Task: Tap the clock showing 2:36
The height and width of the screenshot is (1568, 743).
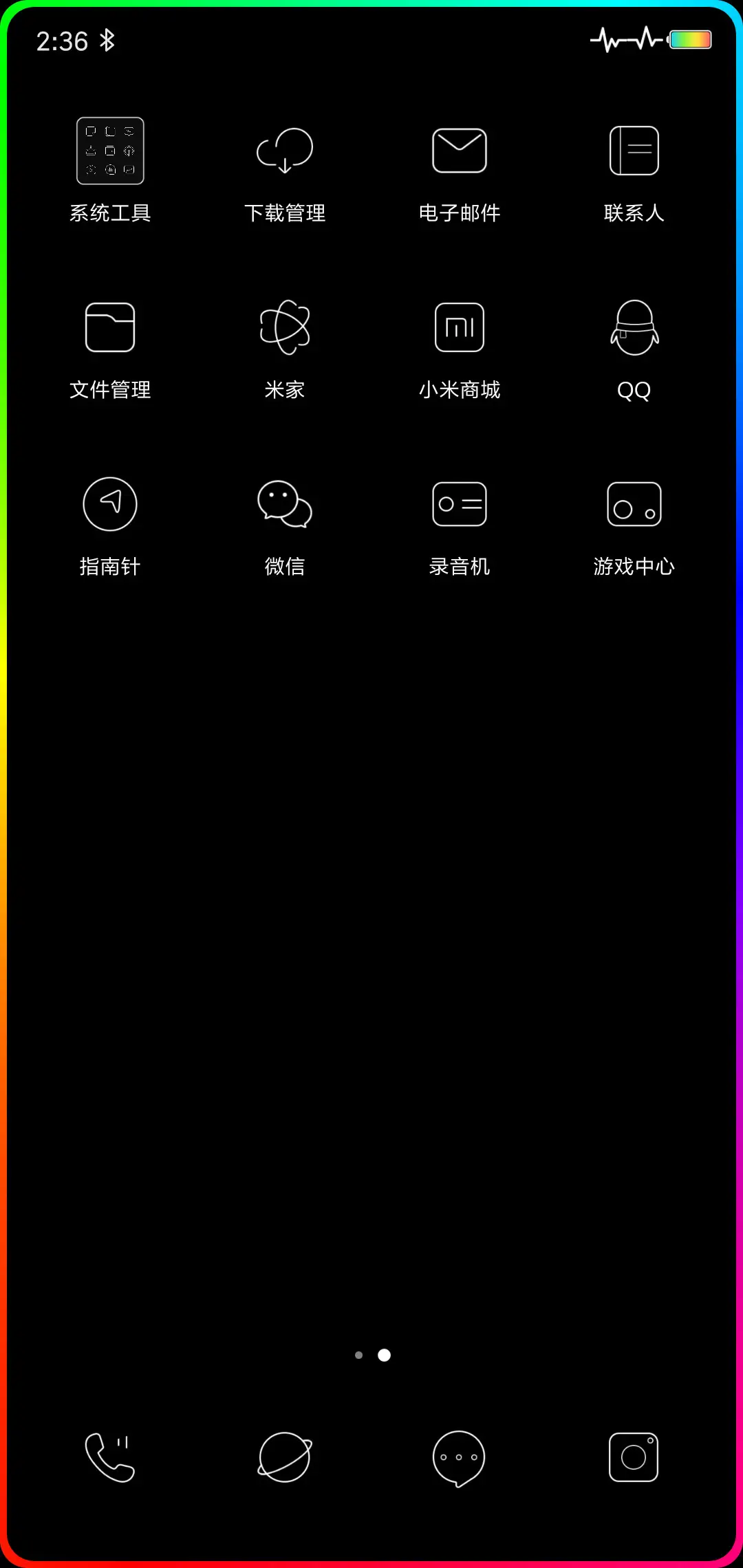Action: click(x=61, y=41)
